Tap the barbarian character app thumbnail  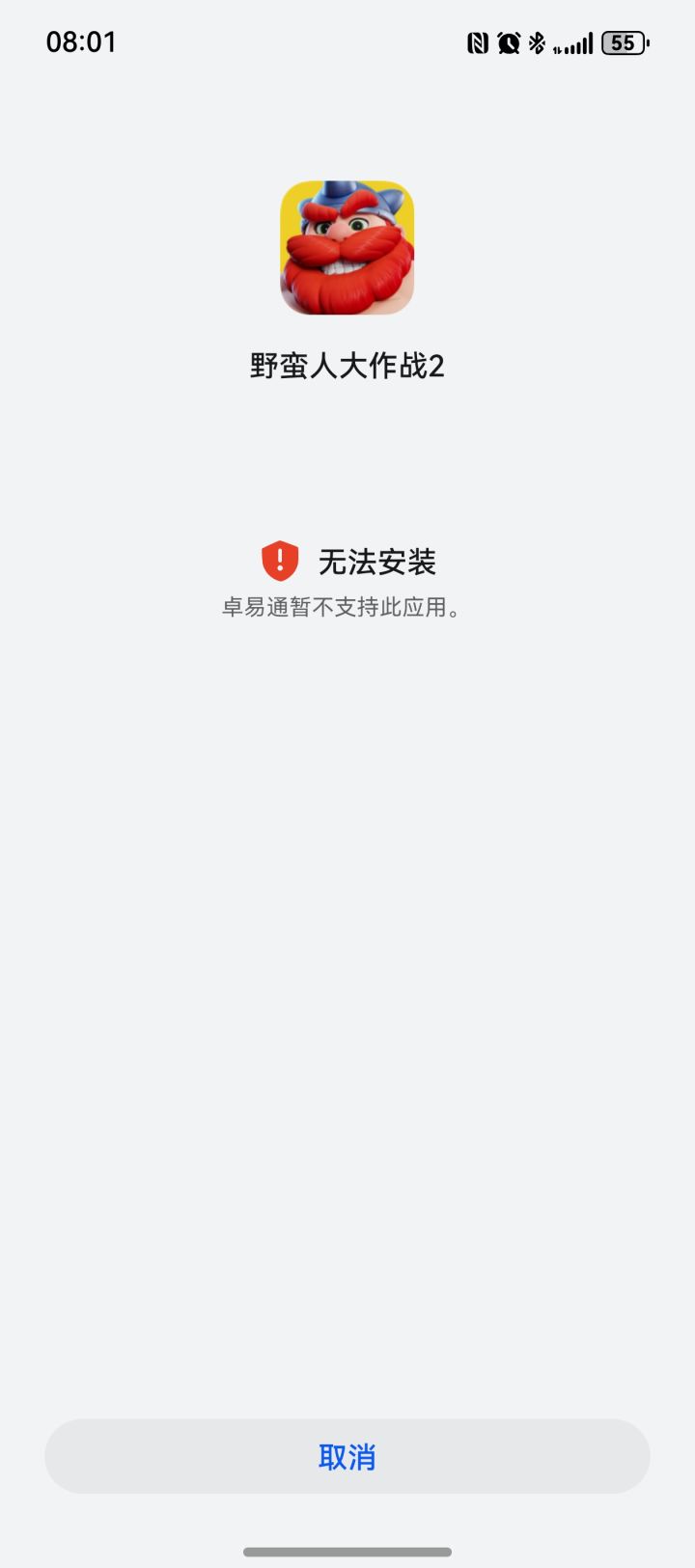[347, 248]
